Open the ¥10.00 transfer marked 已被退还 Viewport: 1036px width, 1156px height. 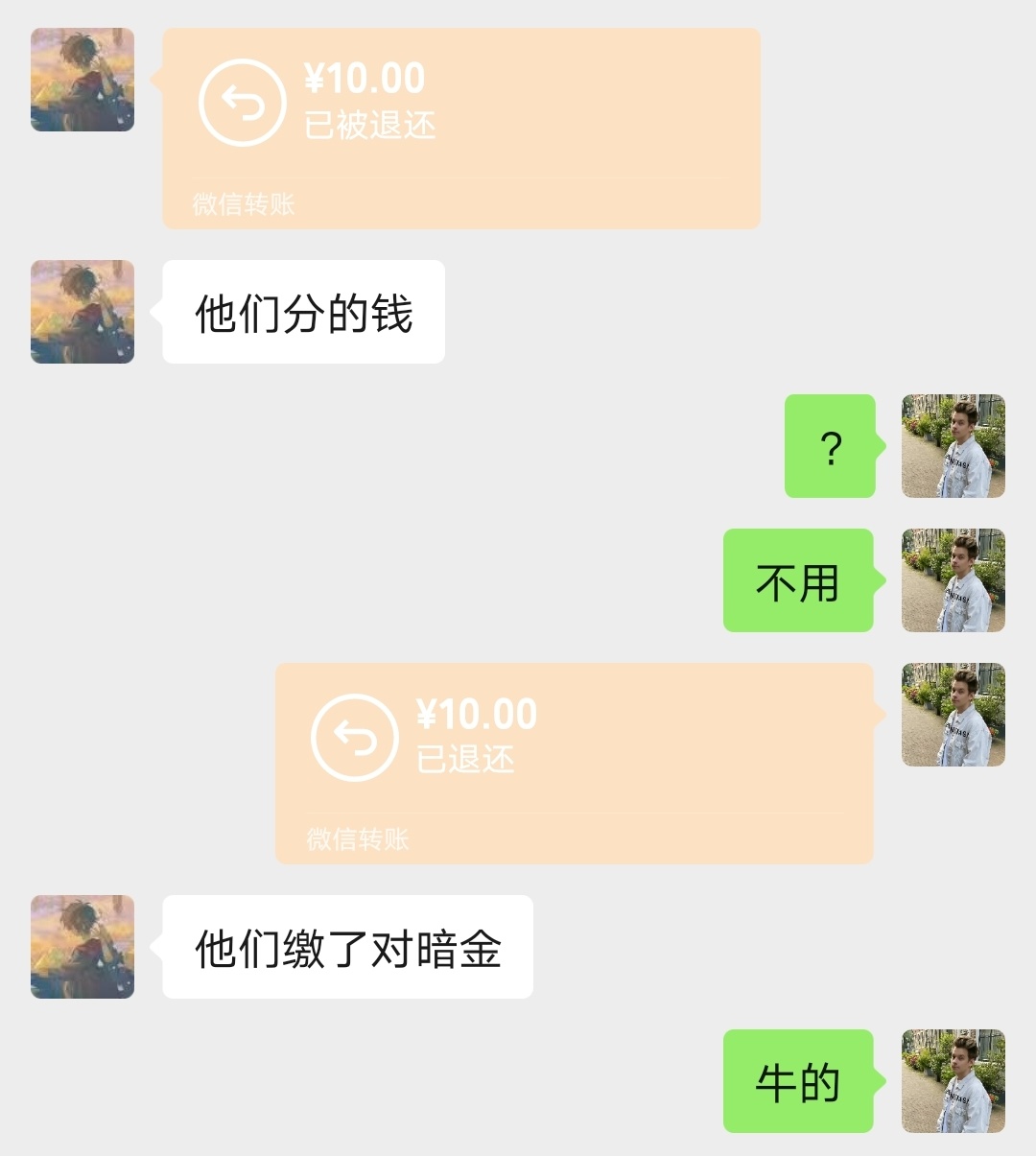point(460,128)
